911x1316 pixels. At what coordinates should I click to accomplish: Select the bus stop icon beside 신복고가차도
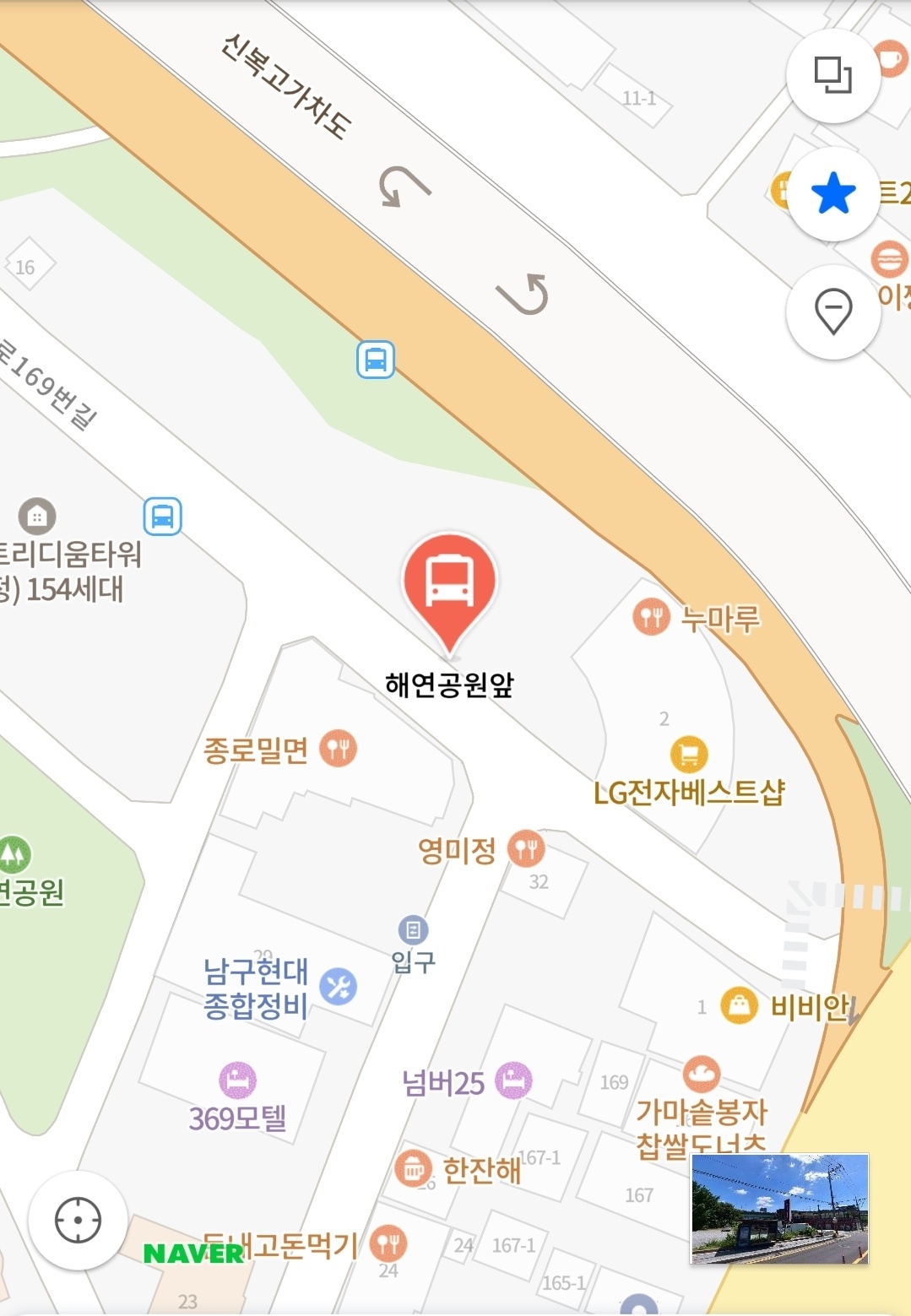[x=376, y=360]
